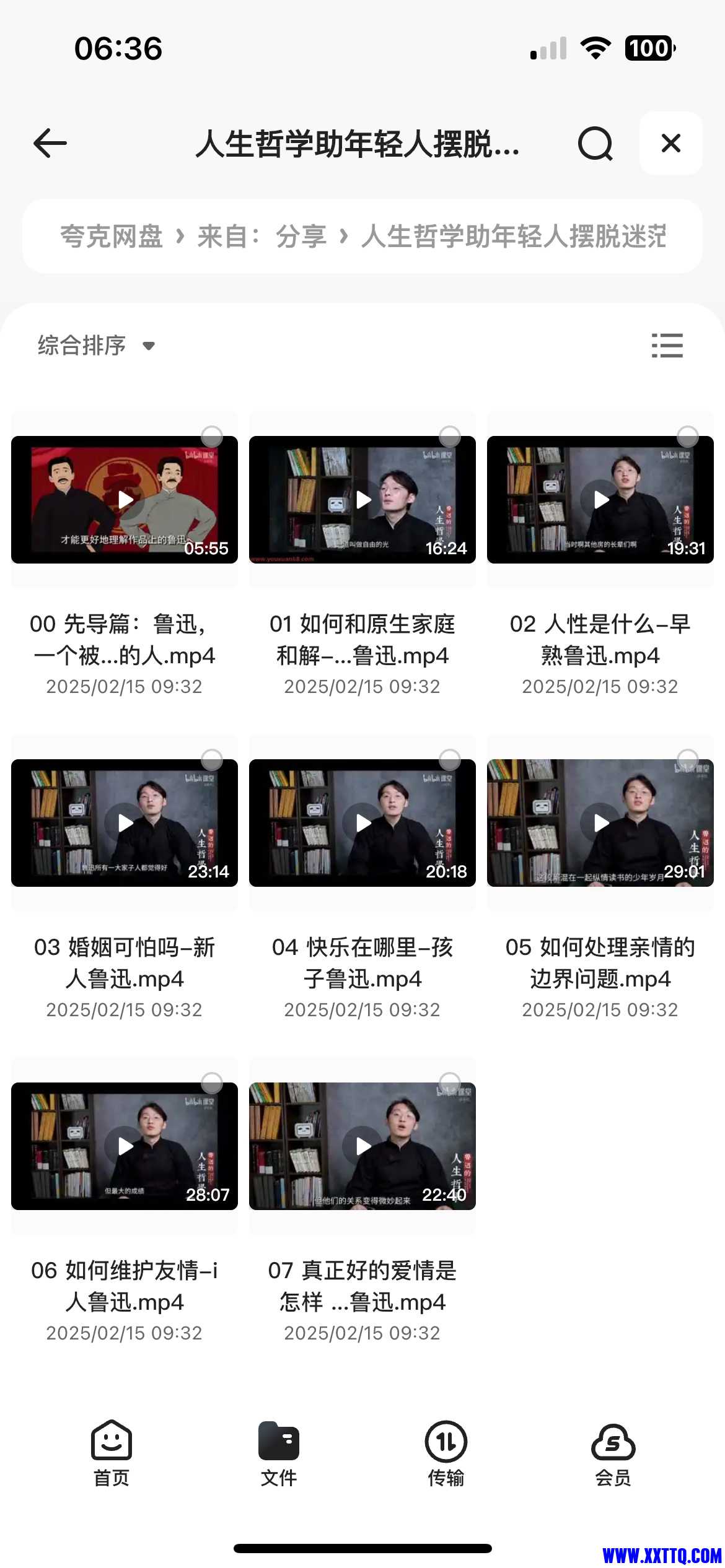
Task: Open video 07 真正好的爱情是怎样
Action: 362,1146
